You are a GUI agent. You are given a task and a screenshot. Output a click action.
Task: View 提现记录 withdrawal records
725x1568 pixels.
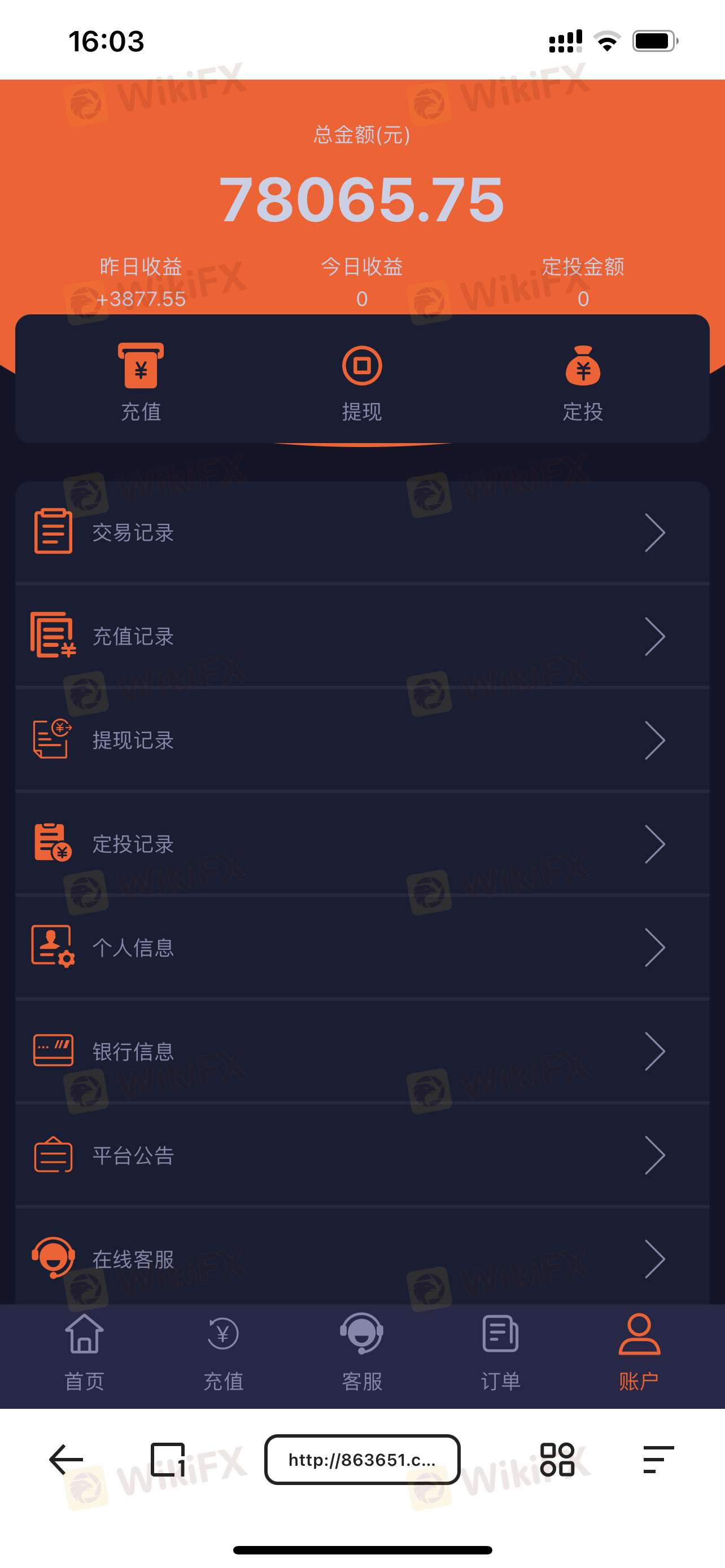(x=362, y=739)
